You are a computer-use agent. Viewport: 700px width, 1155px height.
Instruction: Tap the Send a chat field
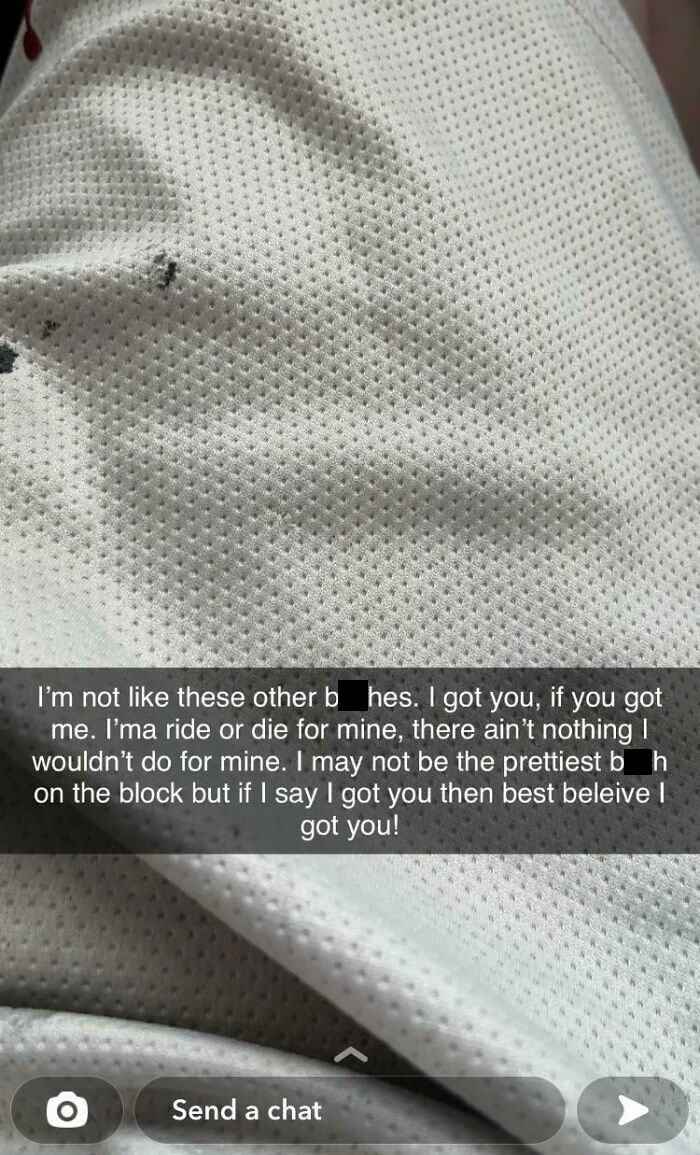click(x=349, y=1110)
